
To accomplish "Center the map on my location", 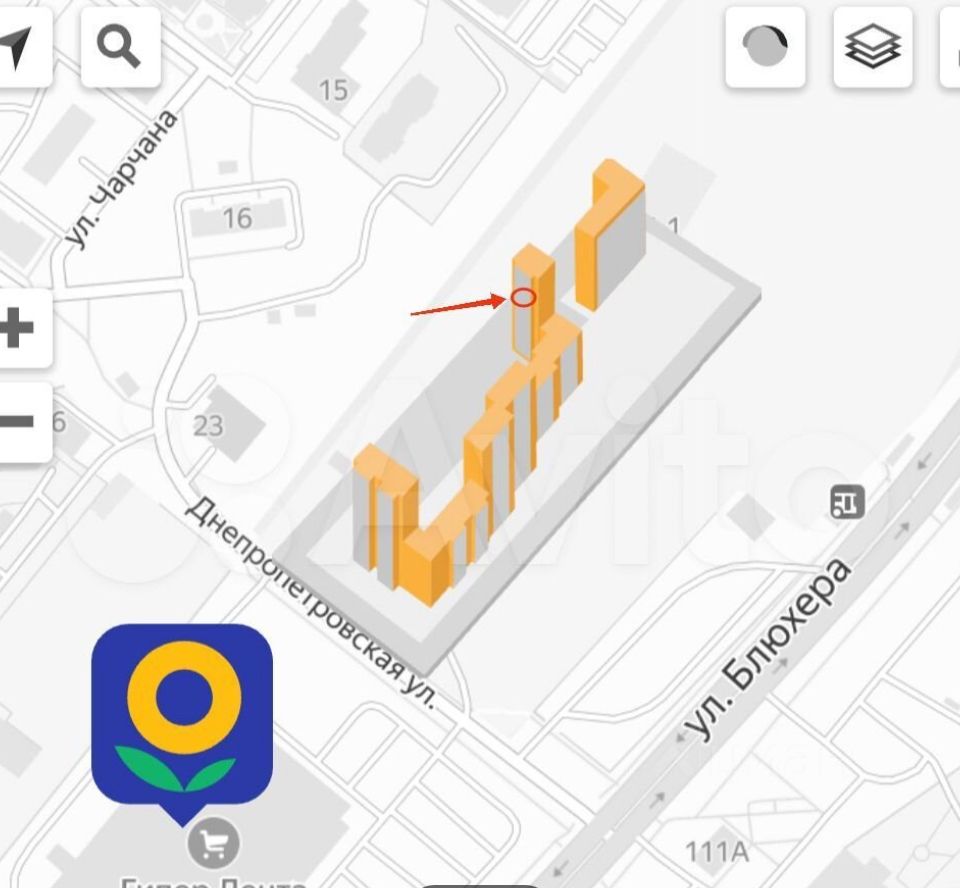I will [20, 46].
